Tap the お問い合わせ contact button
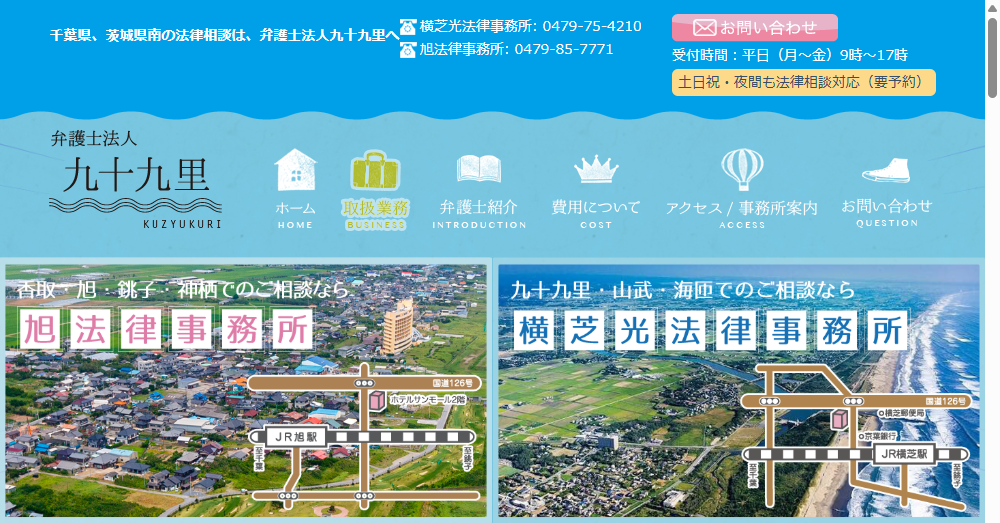Viewport: 1000px width, 523px height. pyautogui.click(x=754, y=27)
